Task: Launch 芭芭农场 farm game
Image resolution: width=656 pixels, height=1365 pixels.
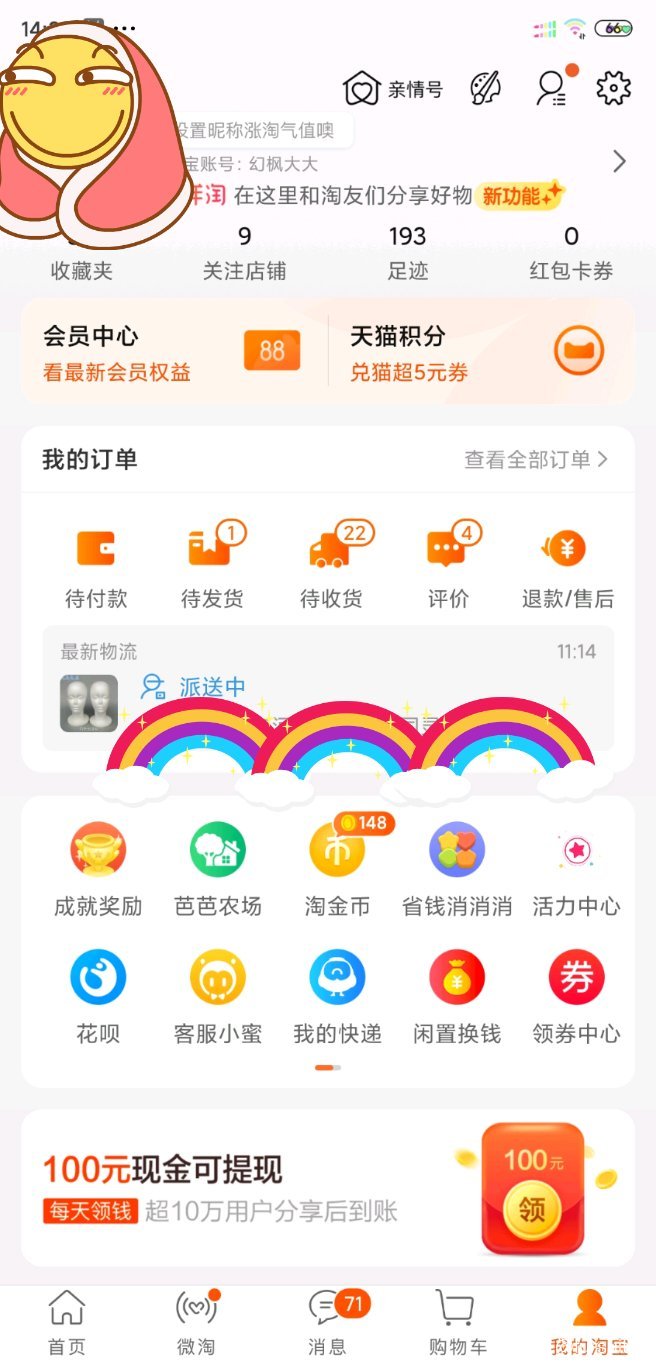Action: click(218, 868)
